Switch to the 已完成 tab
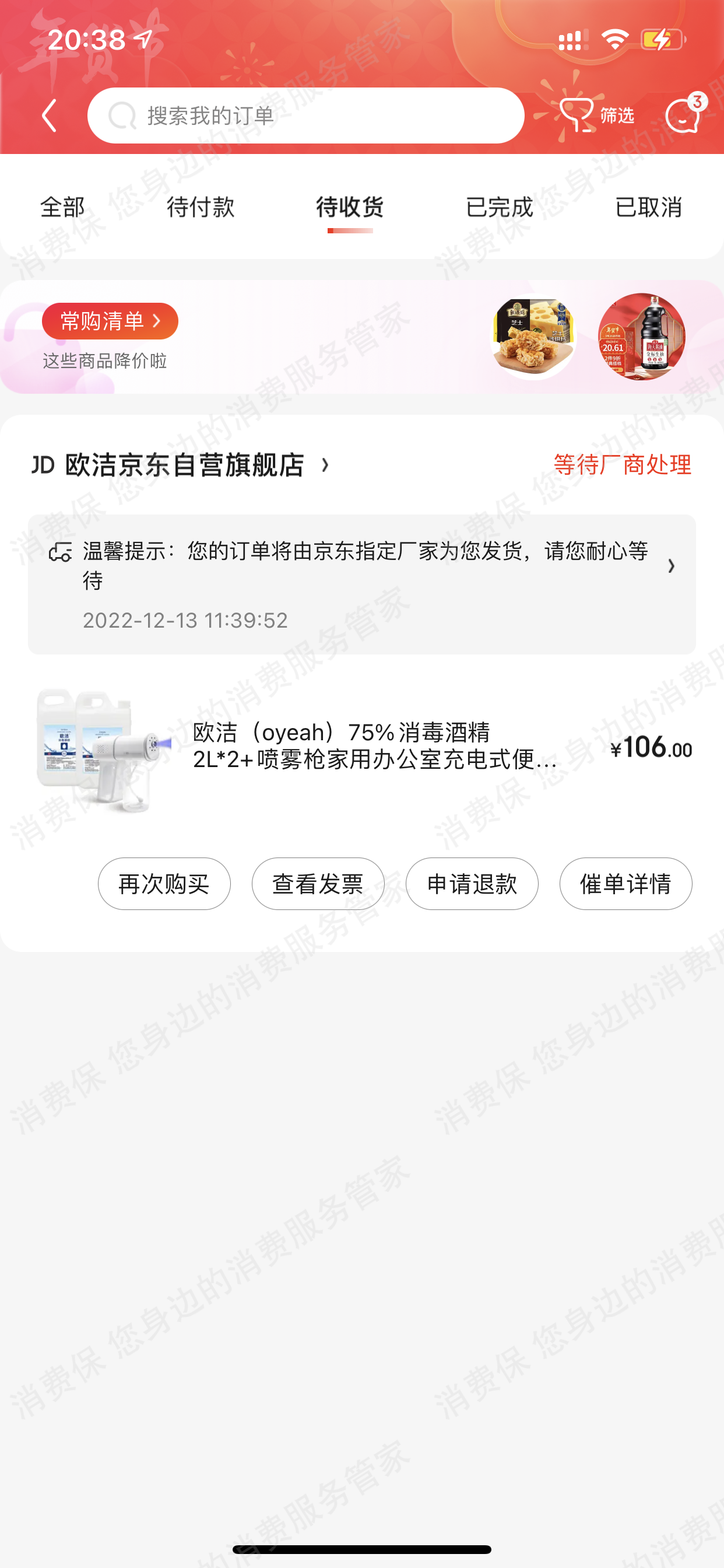The image size is (724, 1568). (499, 208)
